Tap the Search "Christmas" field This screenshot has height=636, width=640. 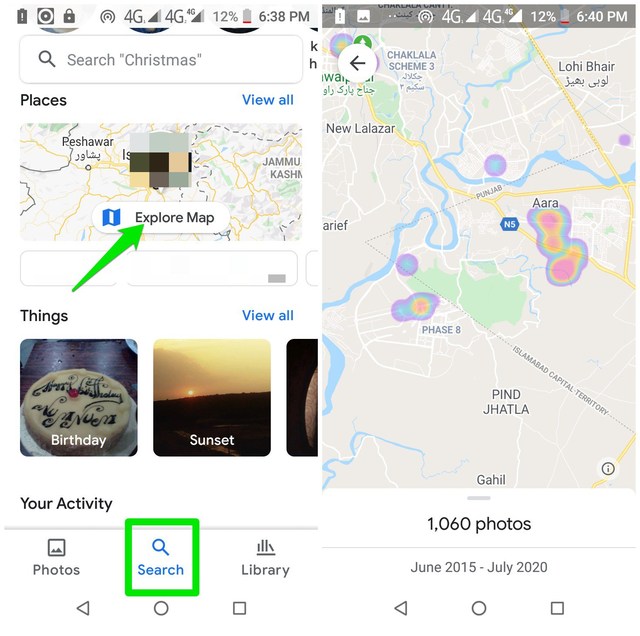(160, 60)
